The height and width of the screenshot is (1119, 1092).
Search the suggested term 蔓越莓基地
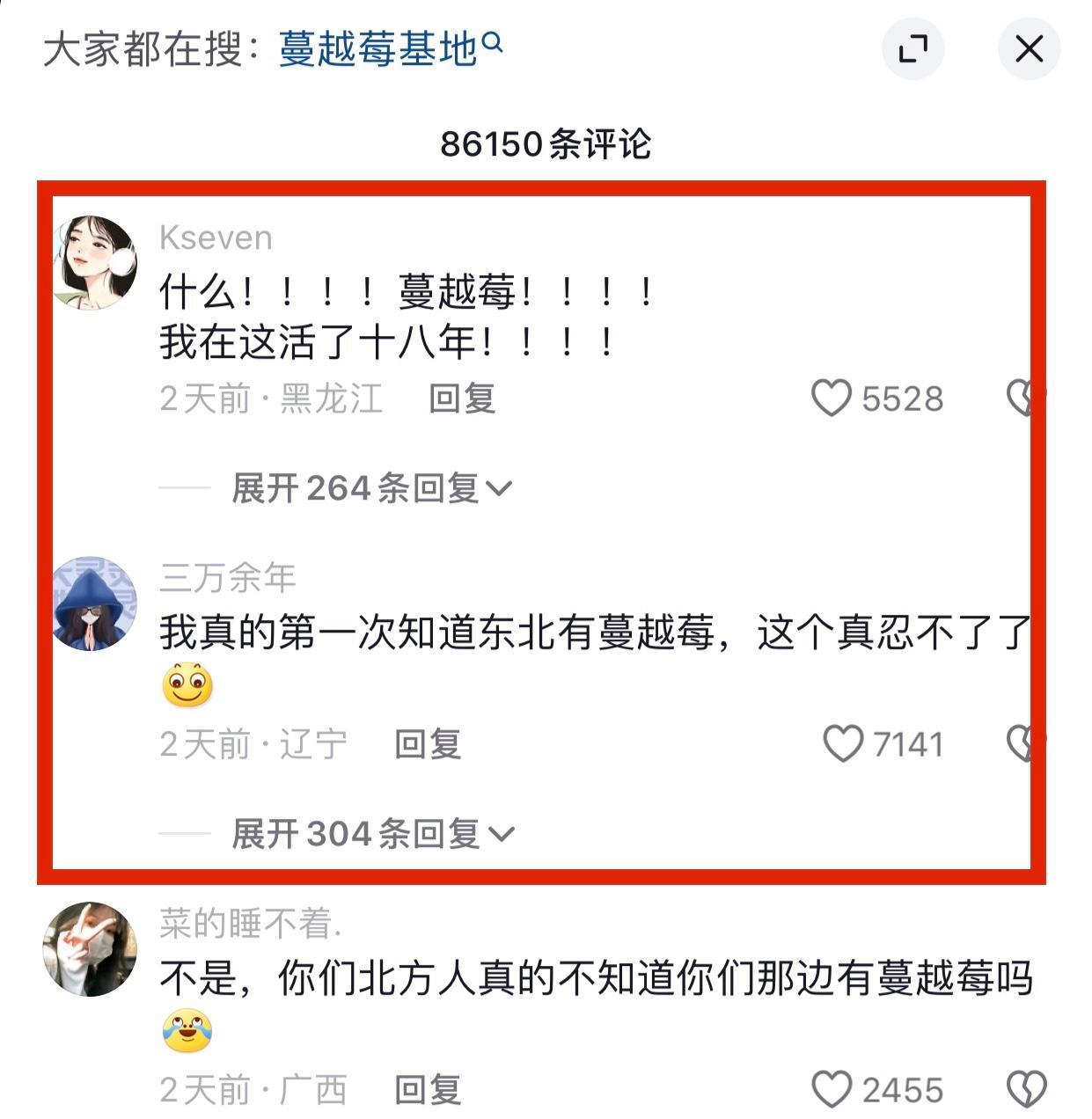tap(388, 49)
